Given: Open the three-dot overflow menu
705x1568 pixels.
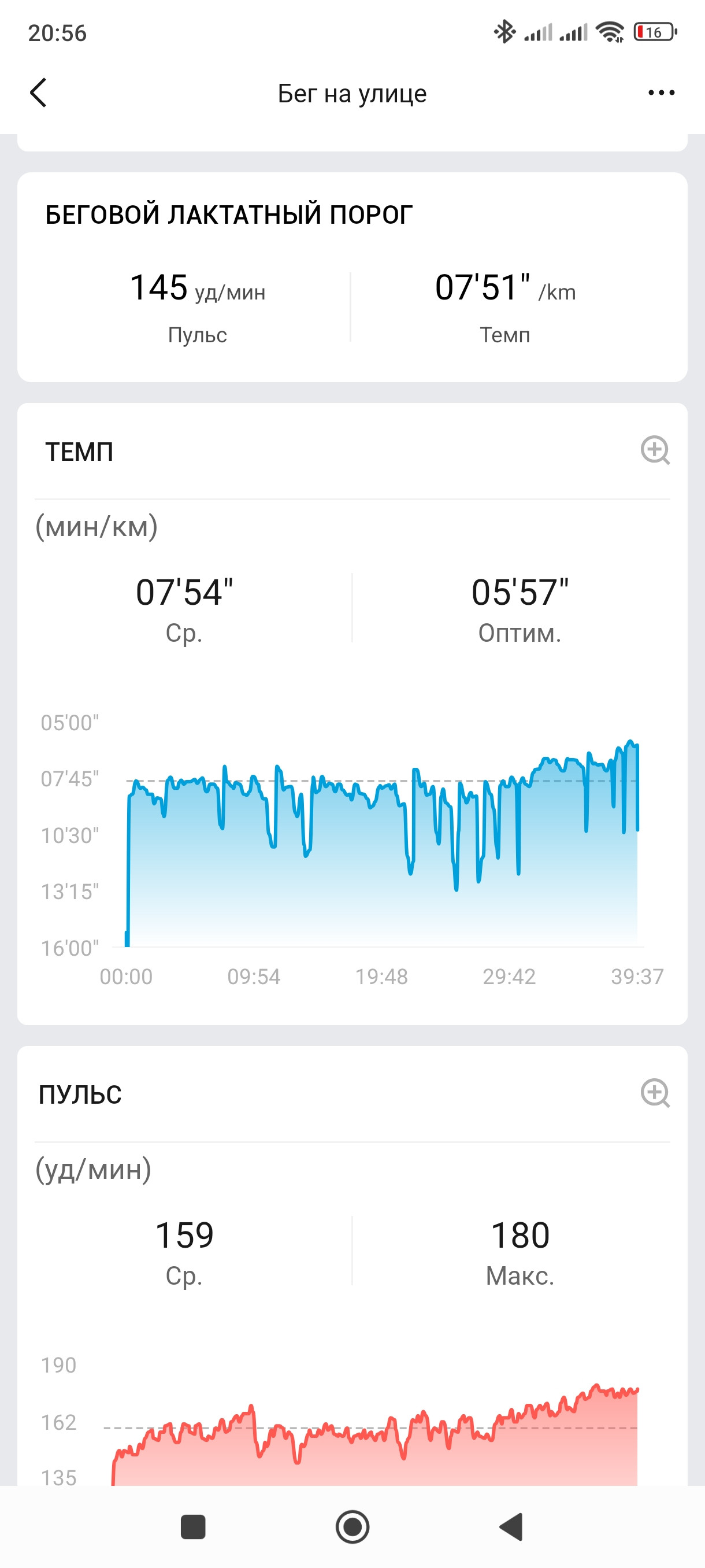Looking at the screenshot, I should tap(661, 93).
